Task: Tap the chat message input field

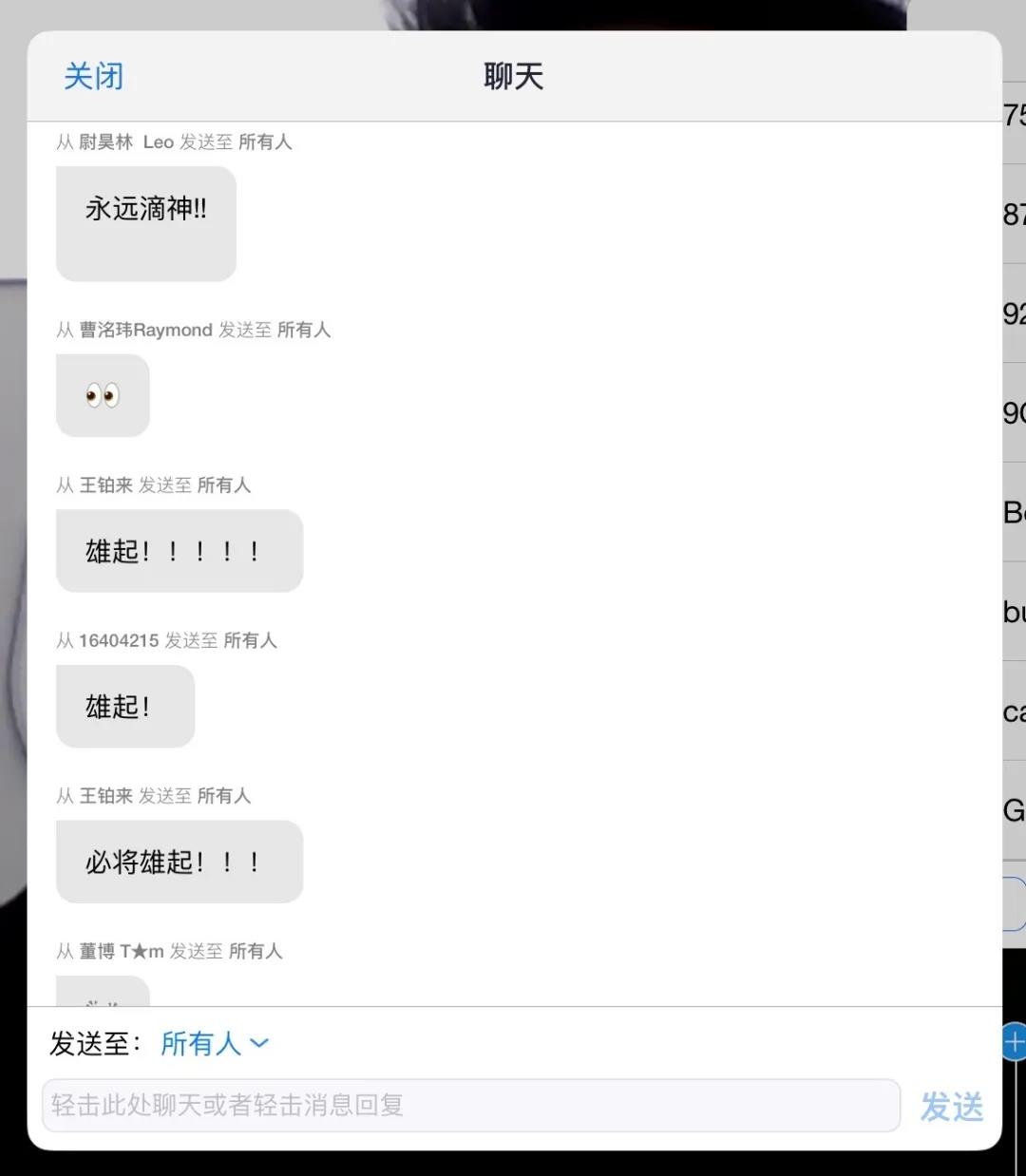Action: [470, 1105]
